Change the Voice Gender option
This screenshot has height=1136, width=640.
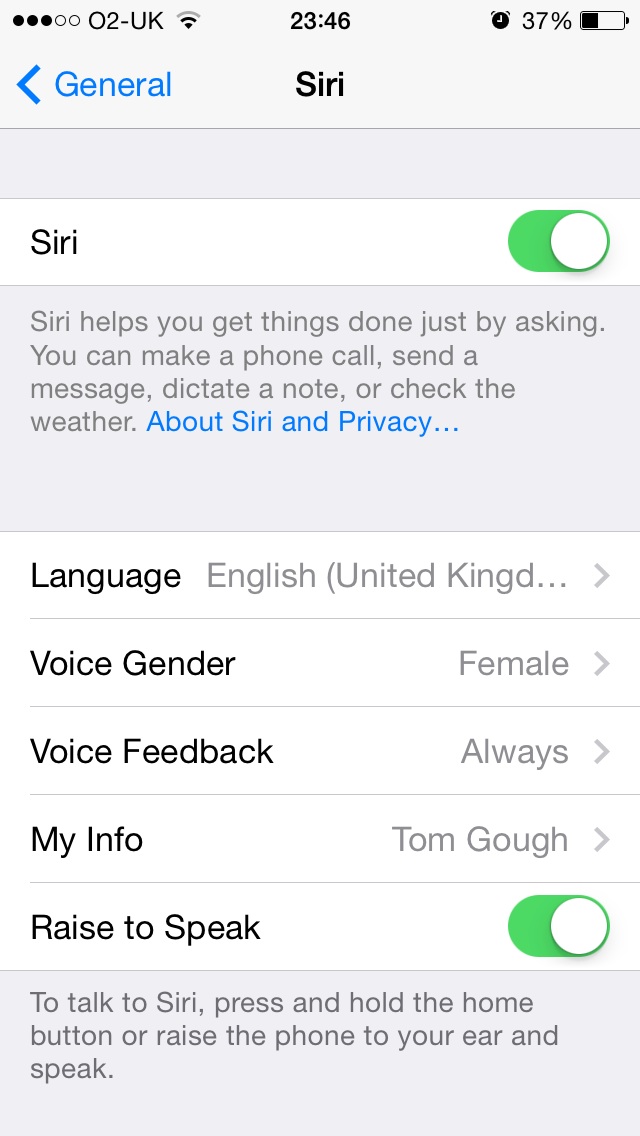(x=320, y=664)
